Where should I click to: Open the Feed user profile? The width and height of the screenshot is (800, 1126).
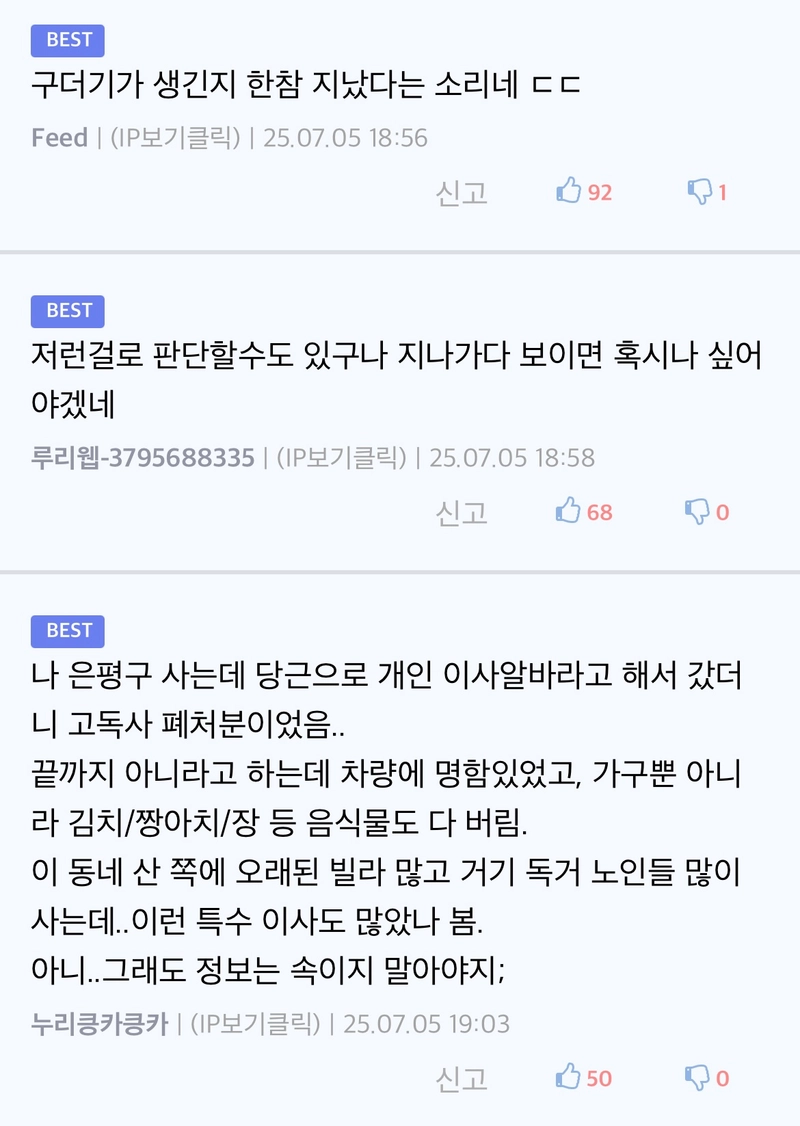pos(59,138)
